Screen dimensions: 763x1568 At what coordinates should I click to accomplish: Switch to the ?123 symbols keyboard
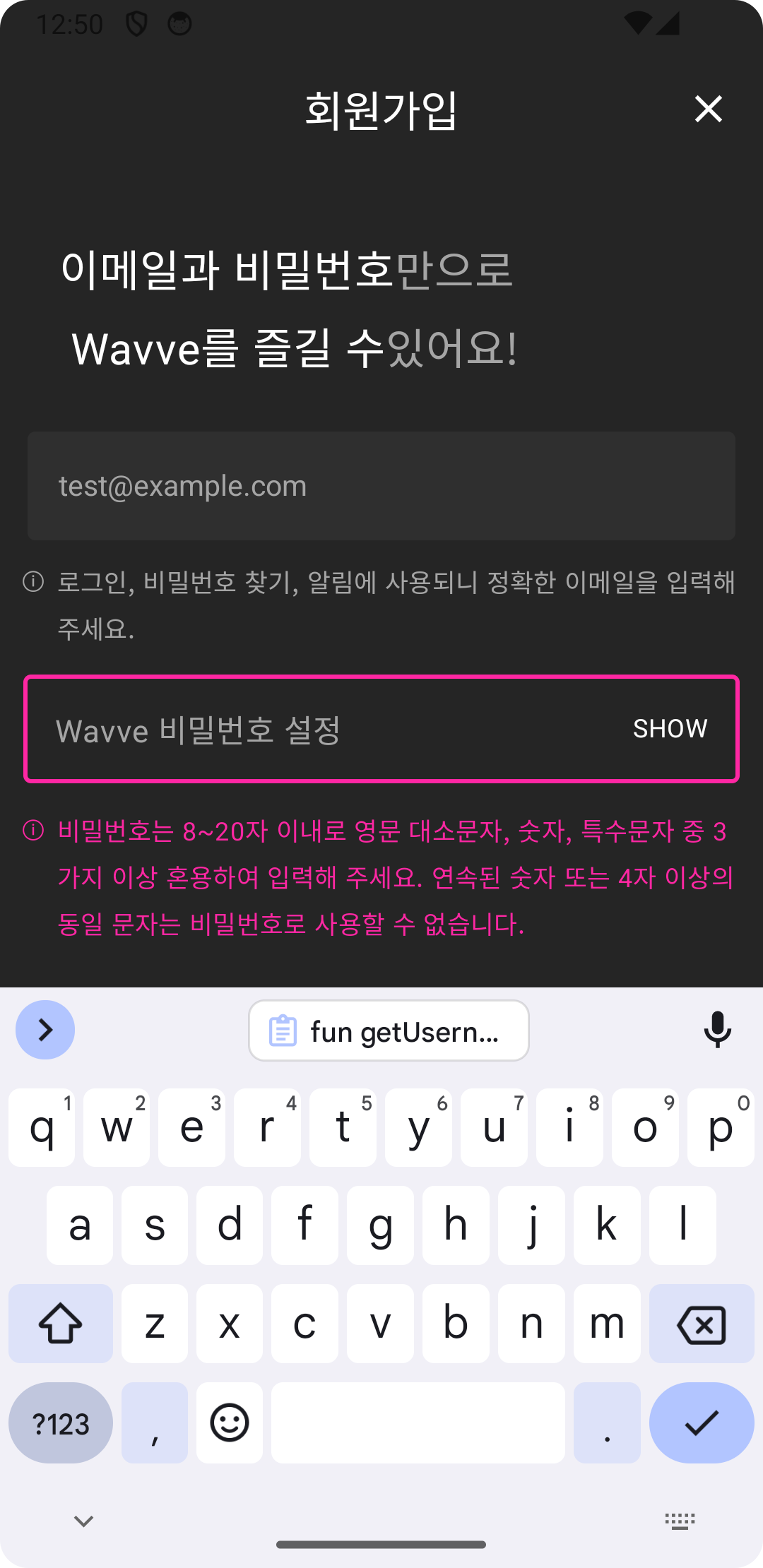coord(61,1423)
